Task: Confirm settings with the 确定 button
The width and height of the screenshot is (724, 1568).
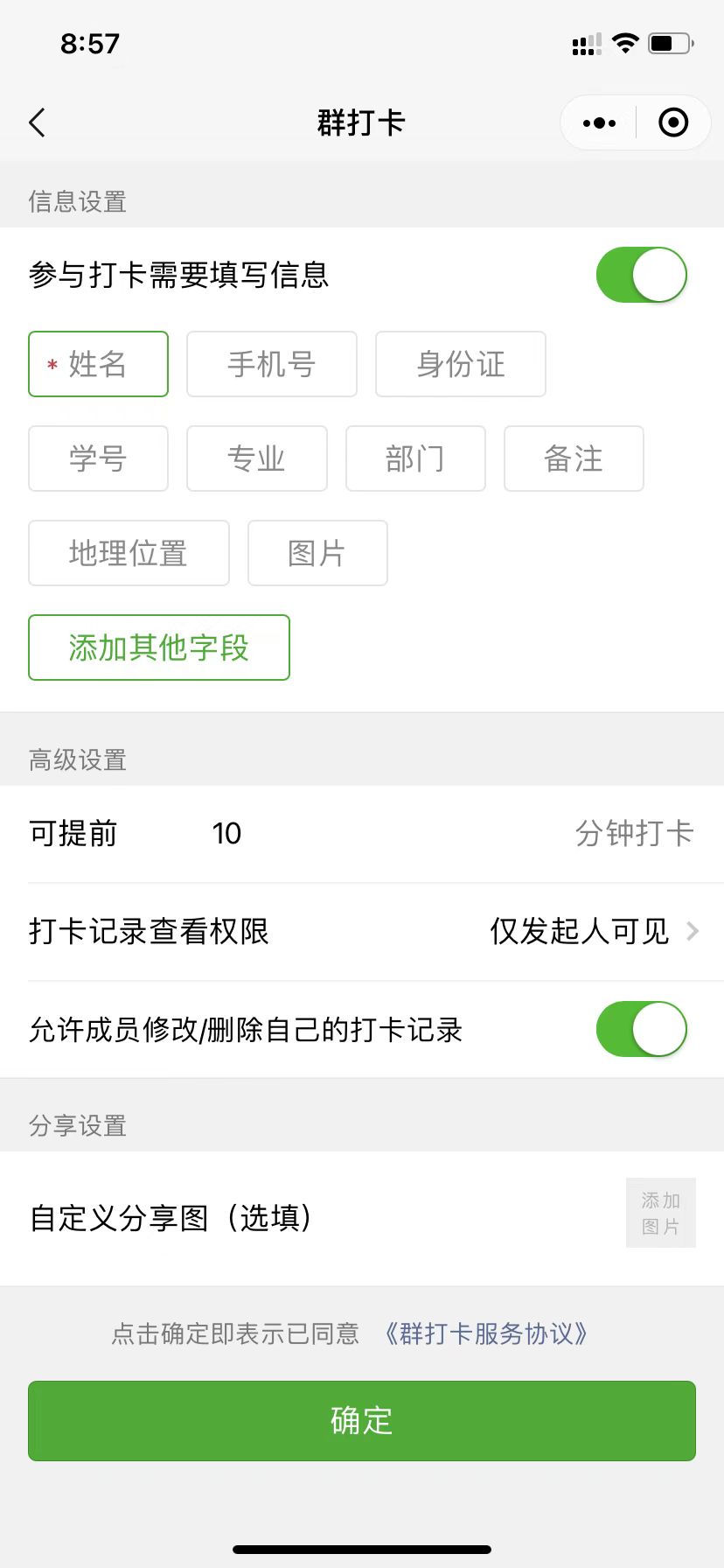Action: pyautogui.click(x=362, y=1421)
